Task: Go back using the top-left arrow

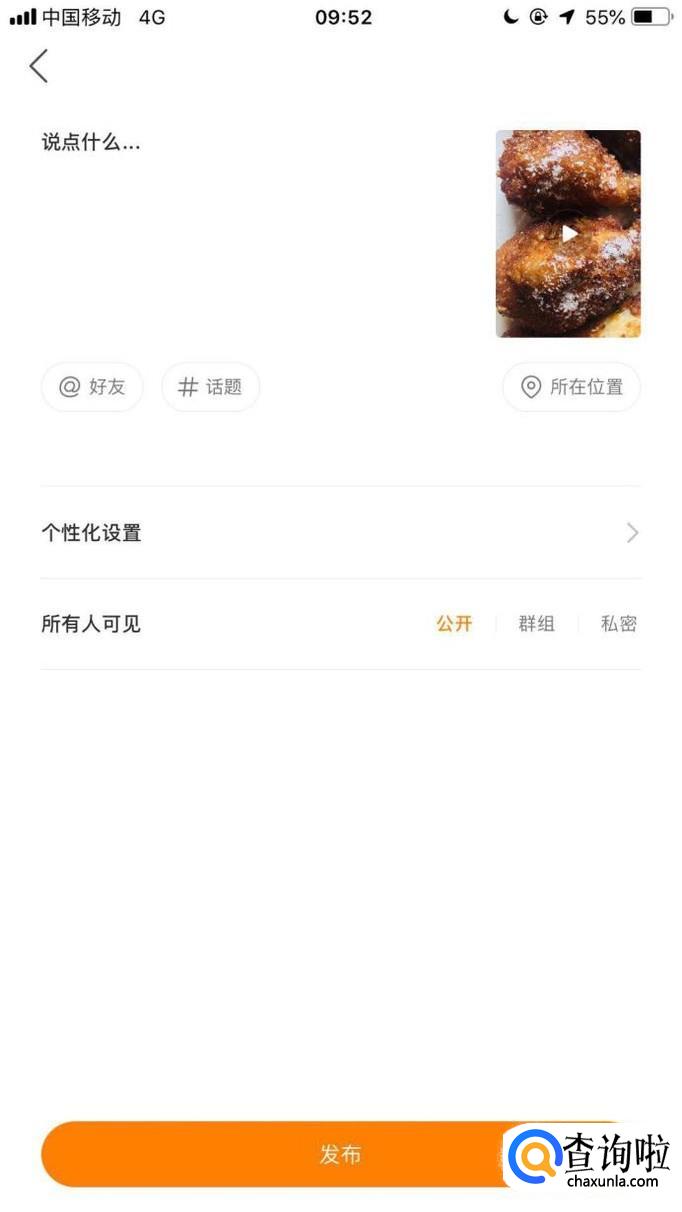Action: coord(38,66)
